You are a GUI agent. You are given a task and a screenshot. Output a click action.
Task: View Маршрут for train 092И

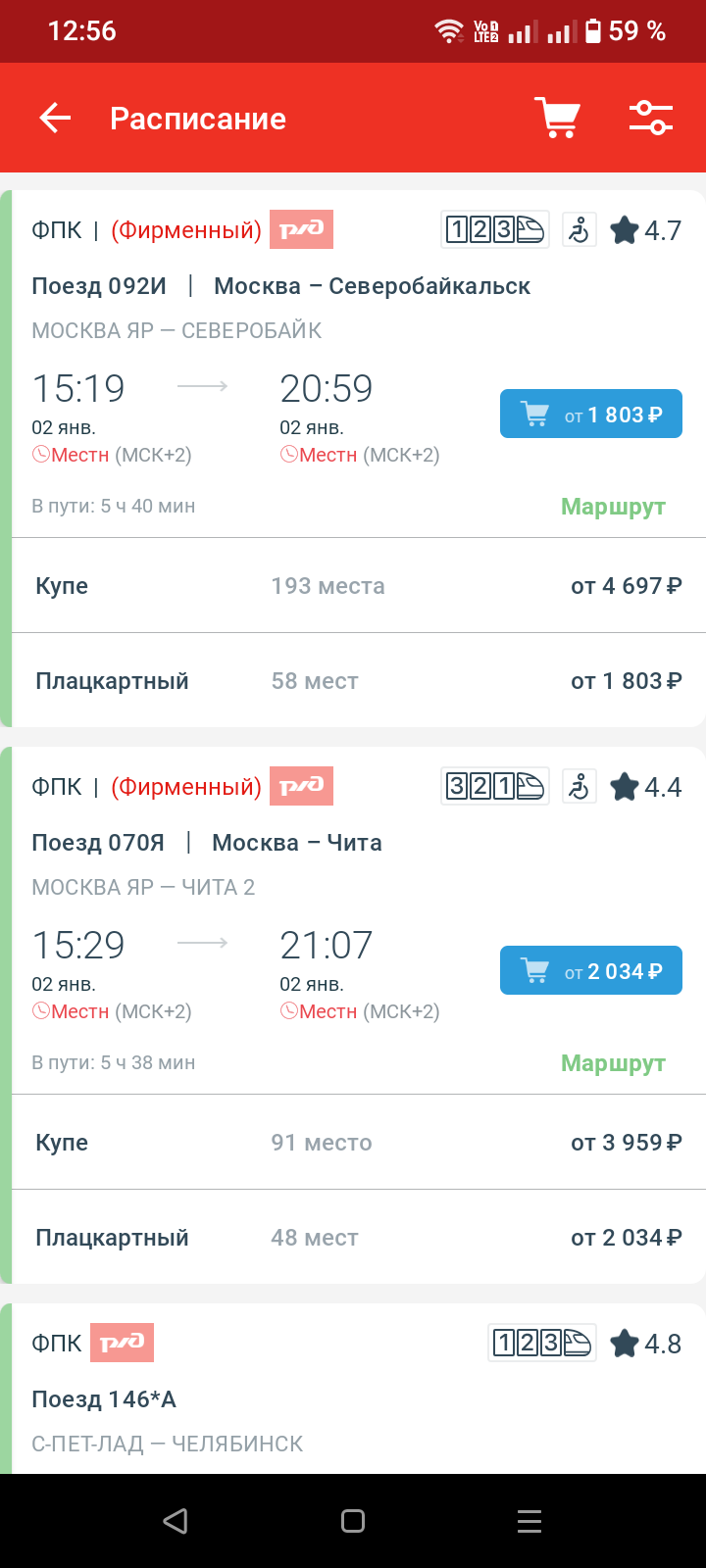(x=613, y=507)
